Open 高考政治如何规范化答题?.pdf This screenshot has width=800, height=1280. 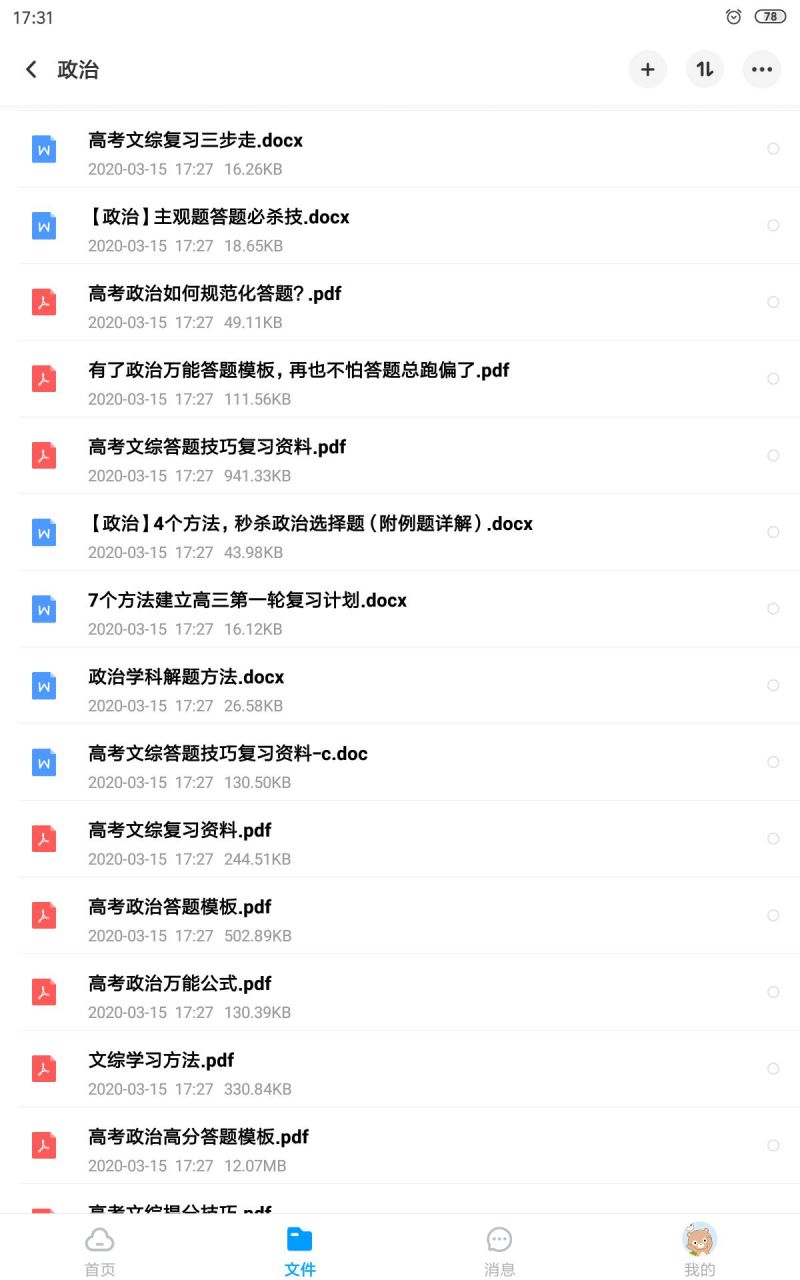[x=400, y=302]
